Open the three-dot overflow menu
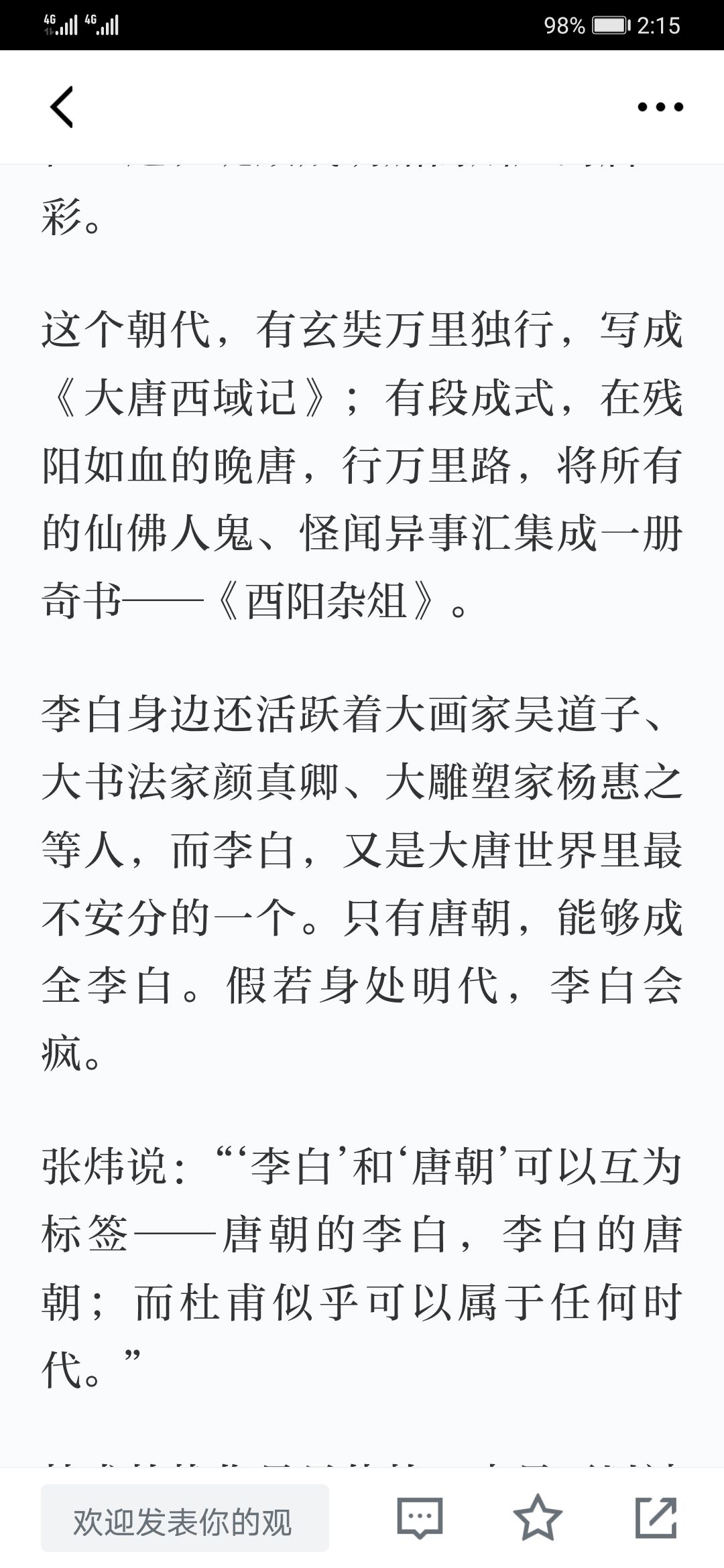This screenshot has width=724, height=1568. click(660, 107)
